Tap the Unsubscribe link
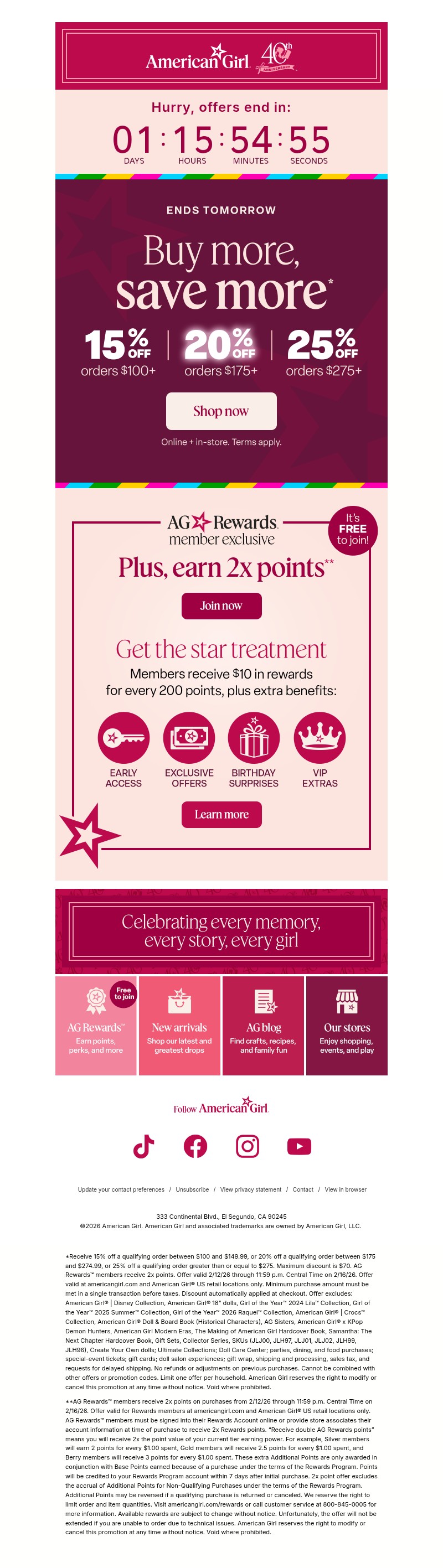The image size is (443, 1568). pos(192,1189)
